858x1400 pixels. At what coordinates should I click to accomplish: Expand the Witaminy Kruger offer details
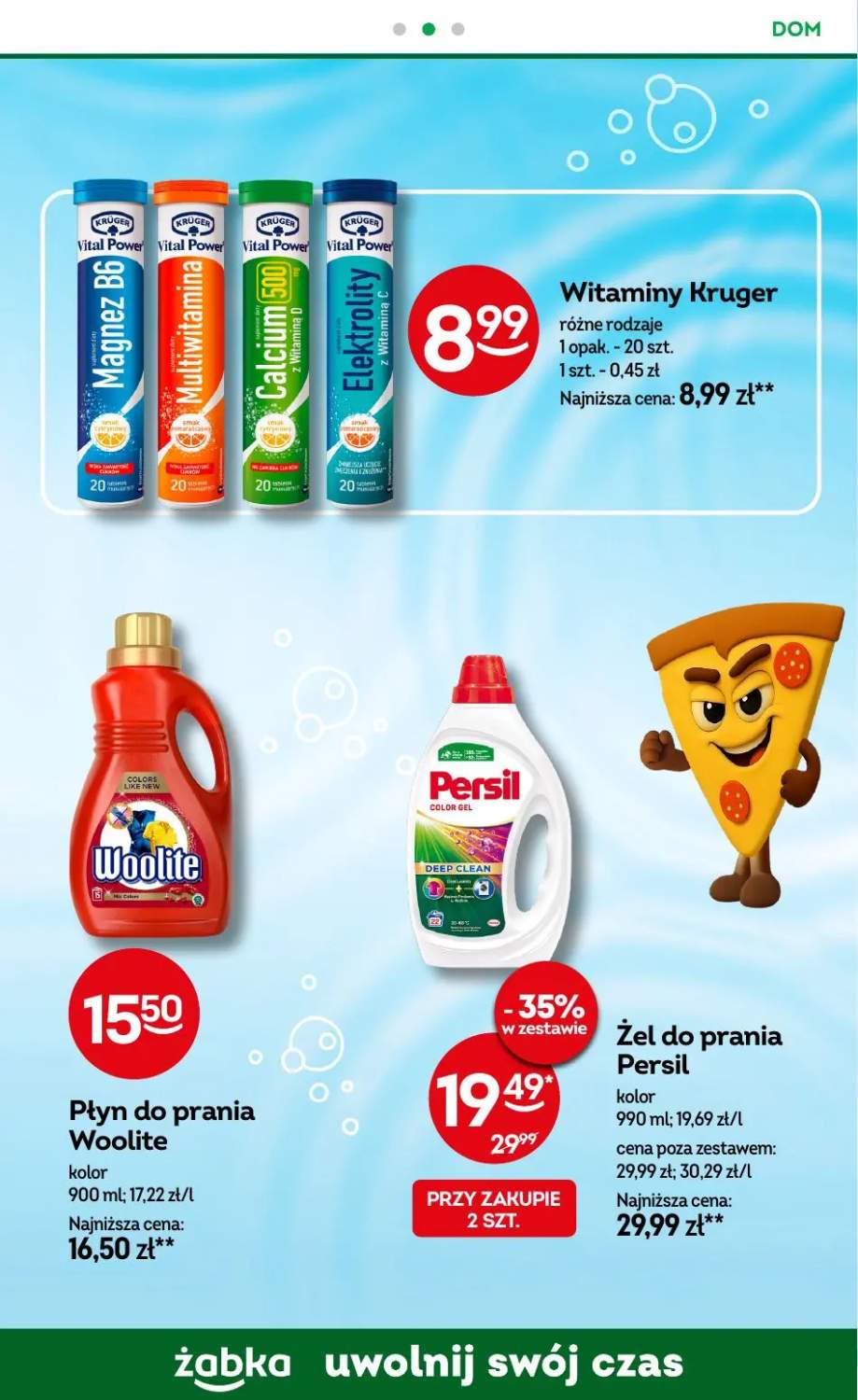pos(668,294)
